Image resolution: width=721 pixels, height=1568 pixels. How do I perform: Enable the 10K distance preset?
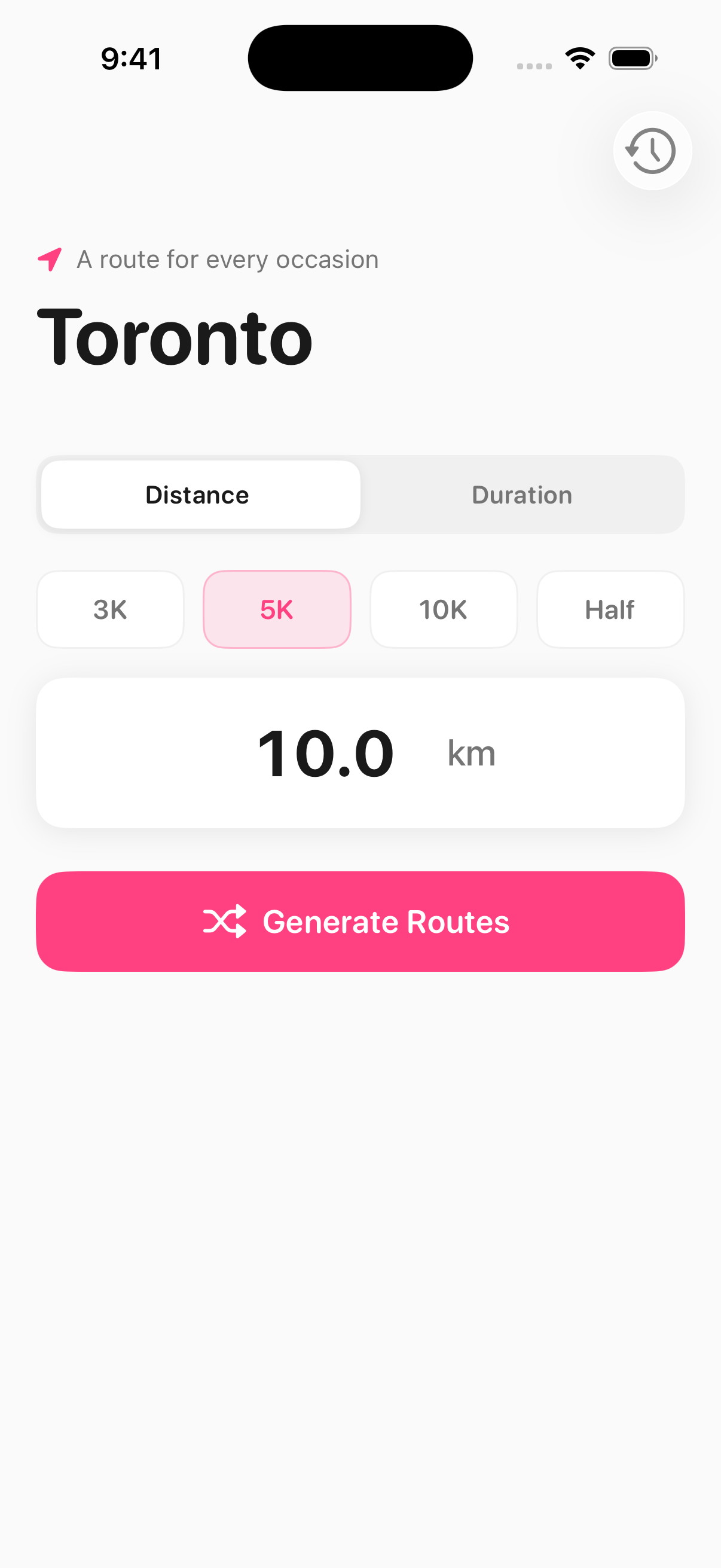coord(443,609)
